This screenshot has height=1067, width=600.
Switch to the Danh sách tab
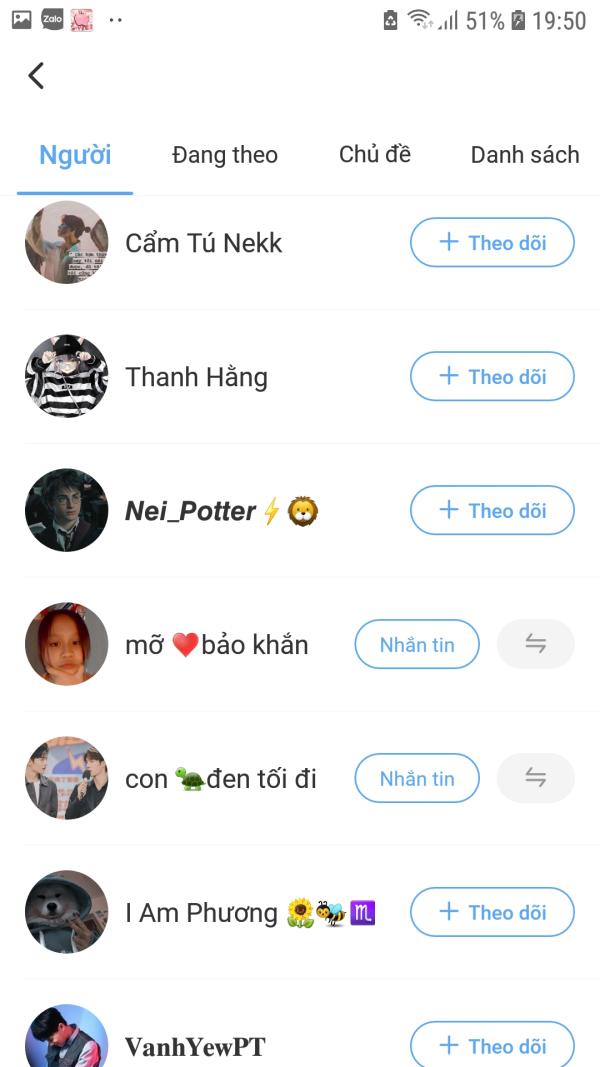coord(524,155)
